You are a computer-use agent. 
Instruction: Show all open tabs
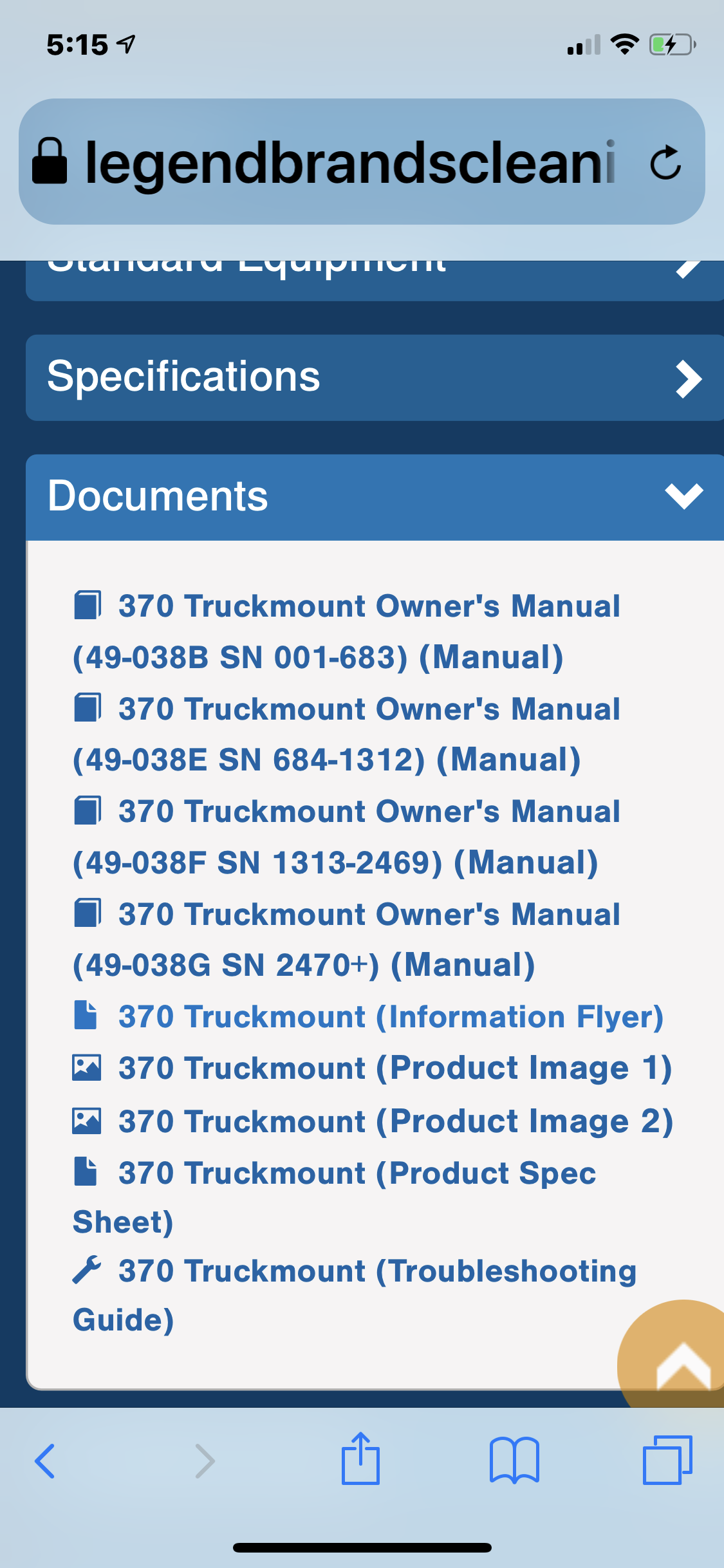(667, 1460)
